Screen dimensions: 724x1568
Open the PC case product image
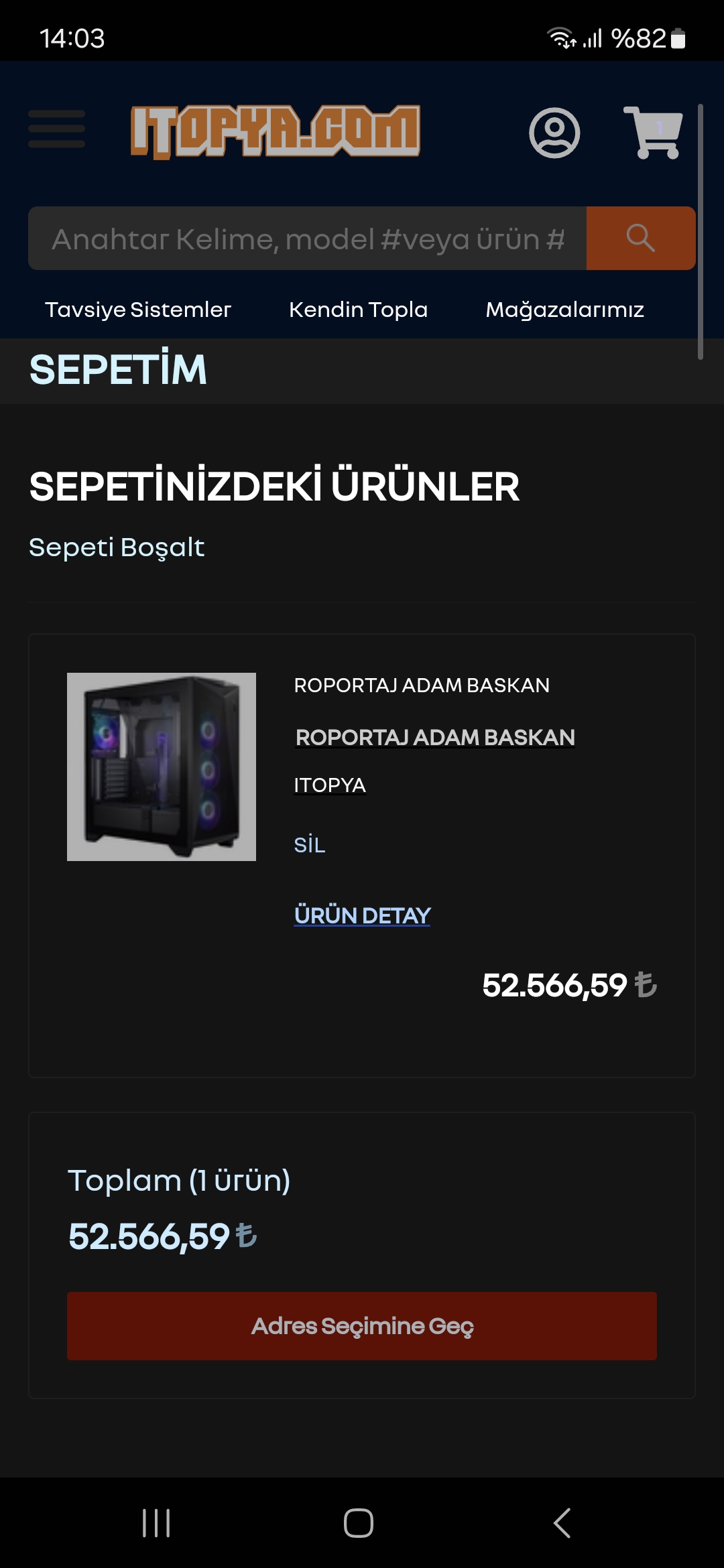coord(162,767)
